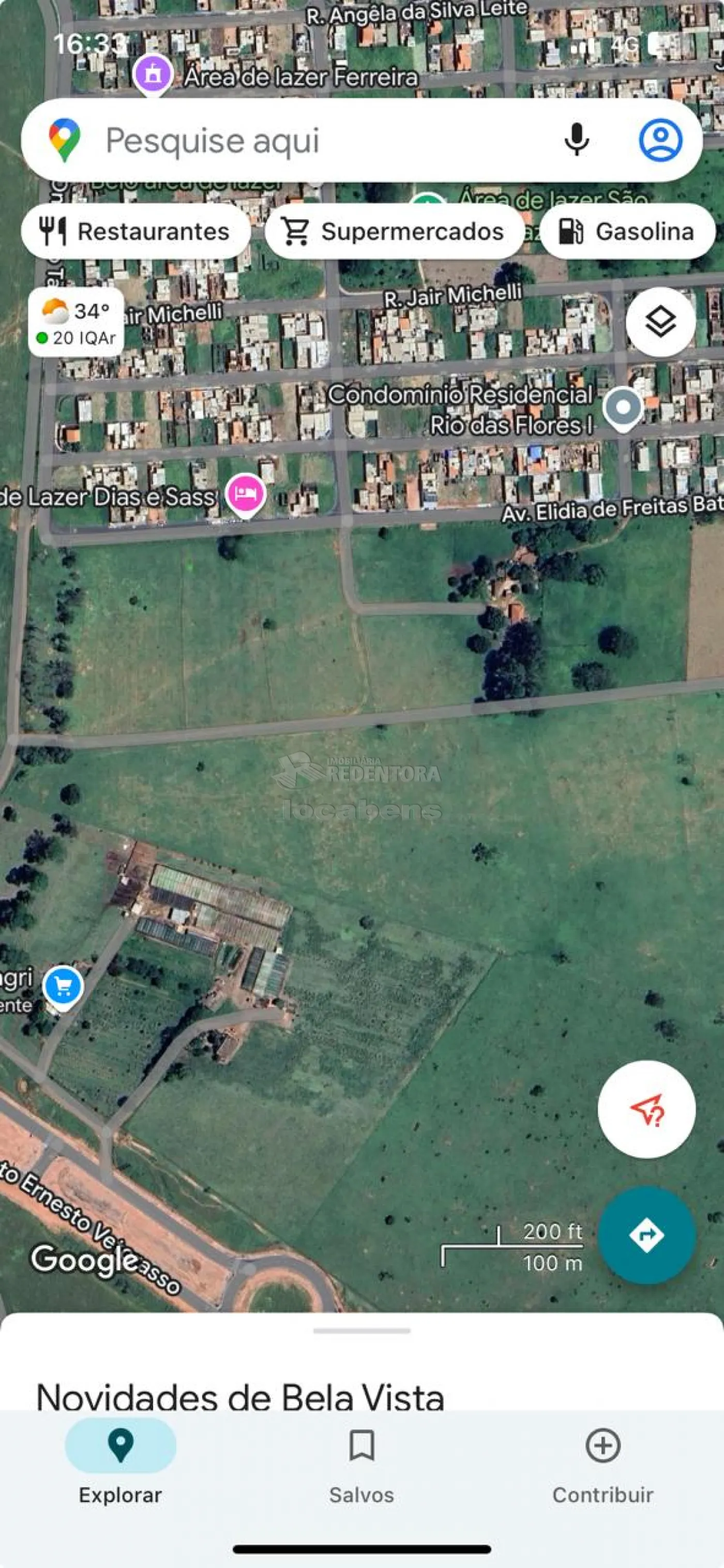Select the Restaurantes chip
The image size is (724, 1568).
click(x=135, y=232)
